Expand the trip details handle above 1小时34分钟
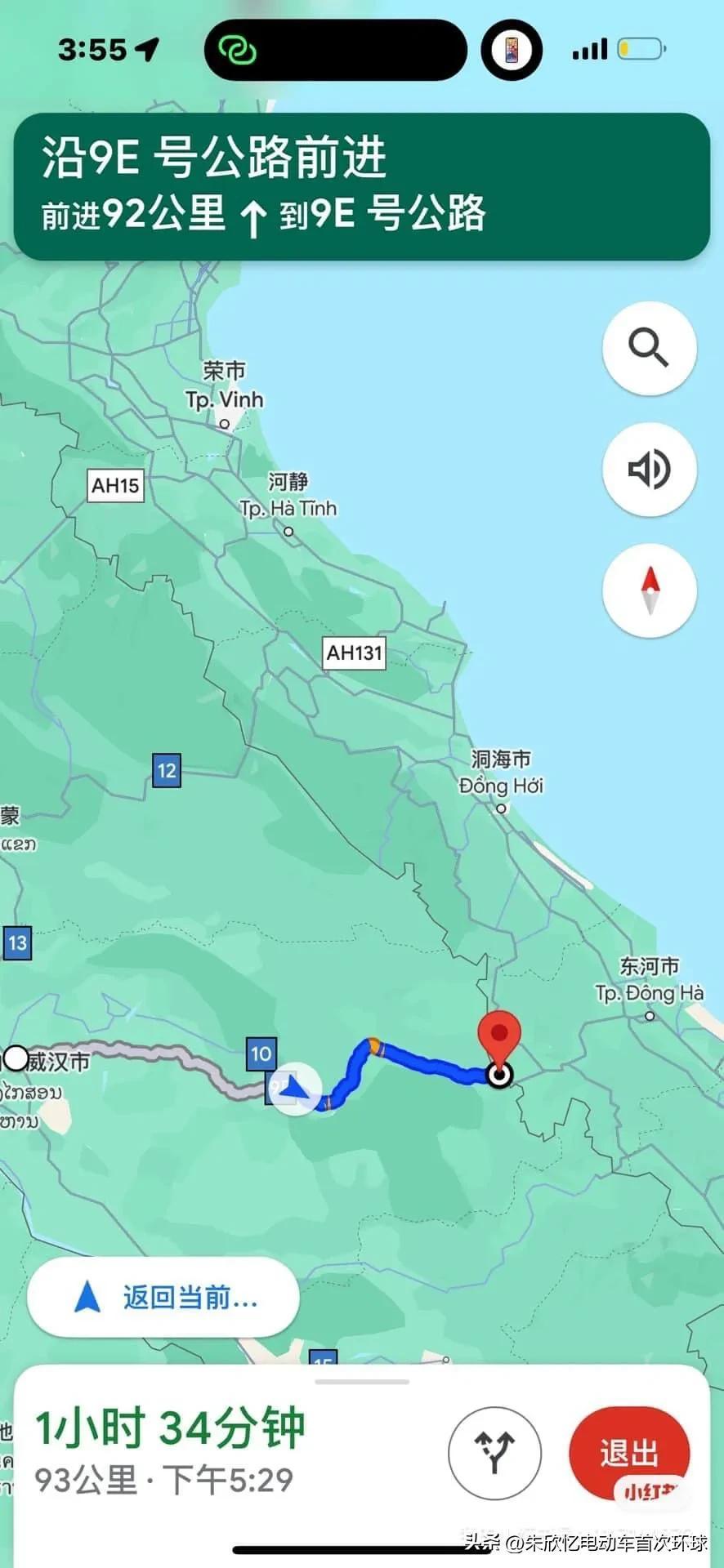This screenshot has height=1568, width=724. click(361, 1382)
